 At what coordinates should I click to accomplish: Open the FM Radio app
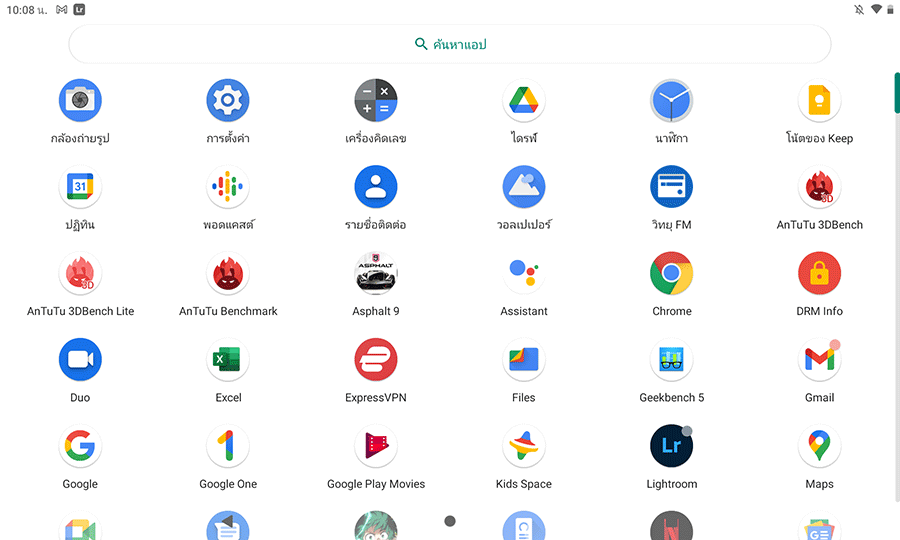point(672,187)
